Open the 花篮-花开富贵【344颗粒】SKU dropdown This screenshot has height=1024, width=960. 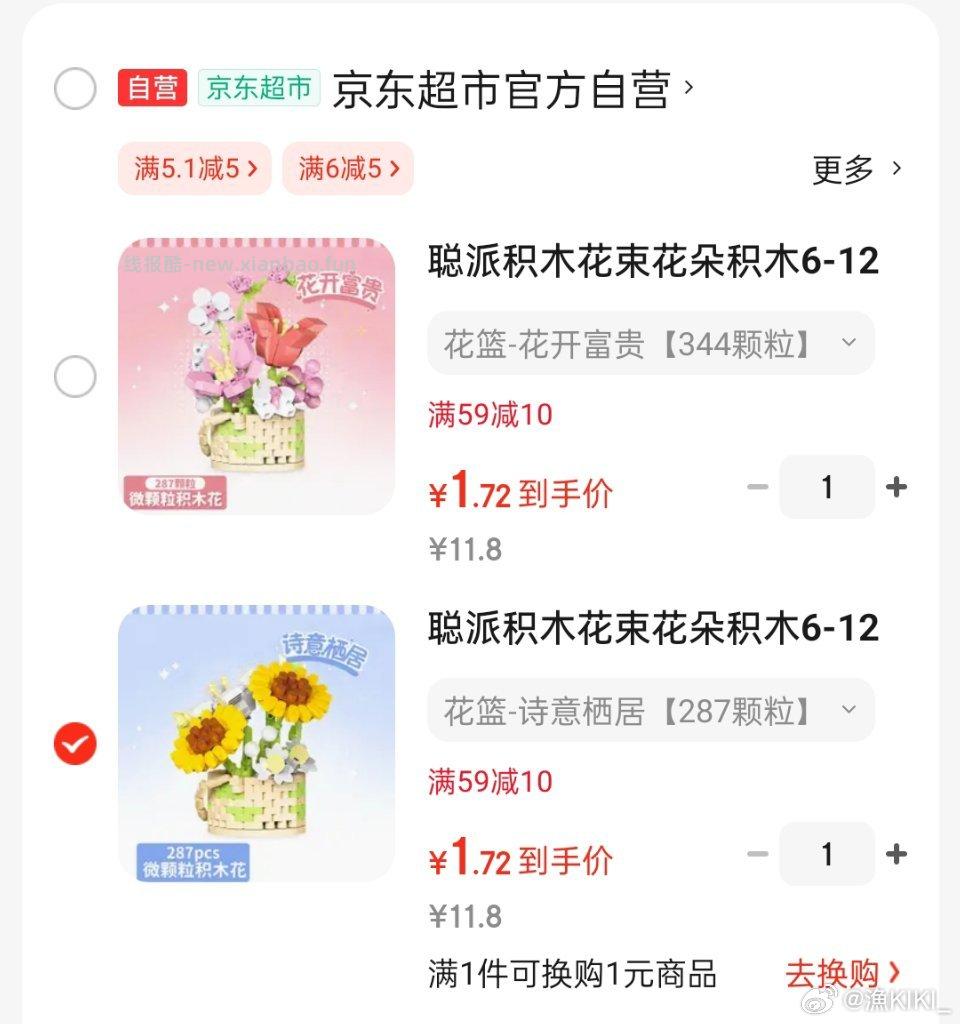pyautogui.click(x=650, y=342)
